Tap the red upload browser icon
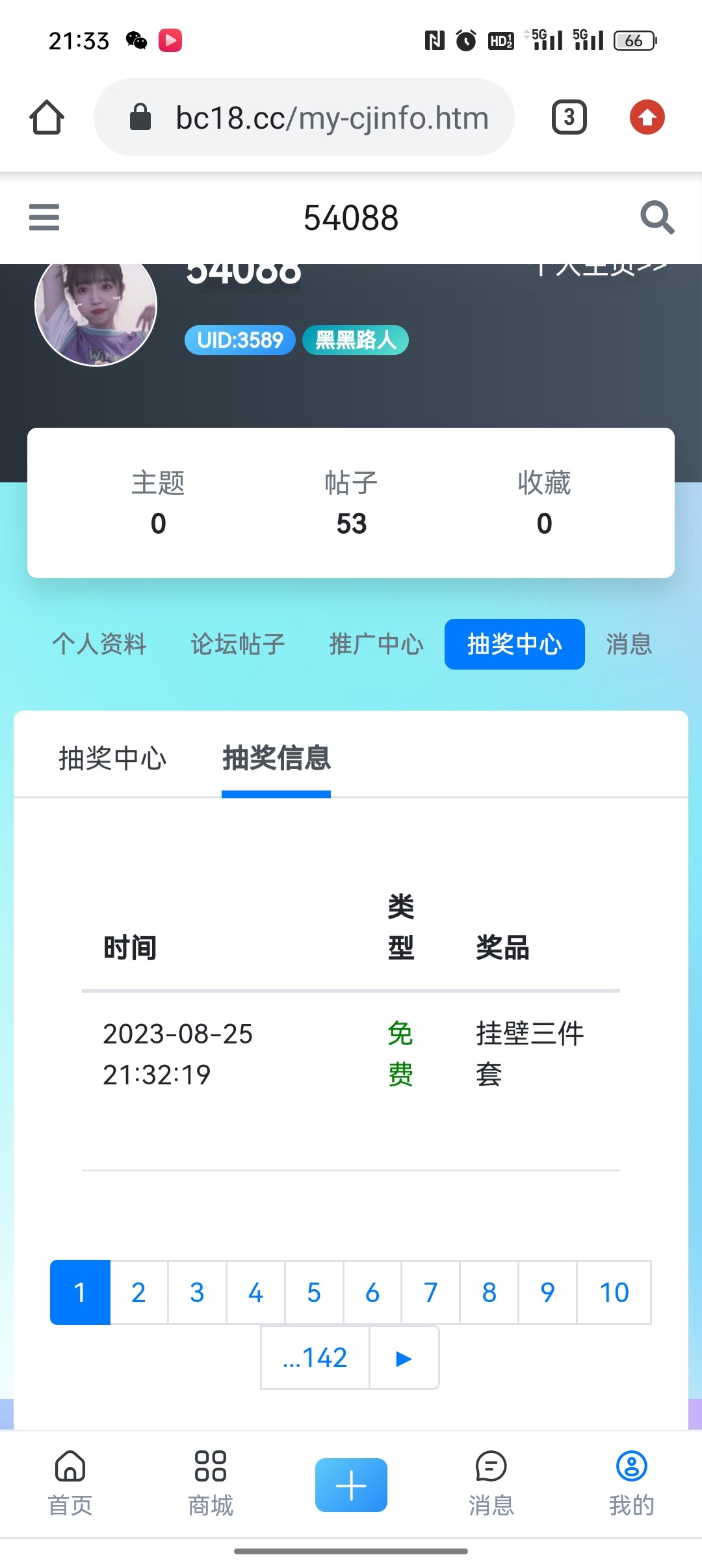The height and width of the screenshot is (1568, 702). coord(647,118)
